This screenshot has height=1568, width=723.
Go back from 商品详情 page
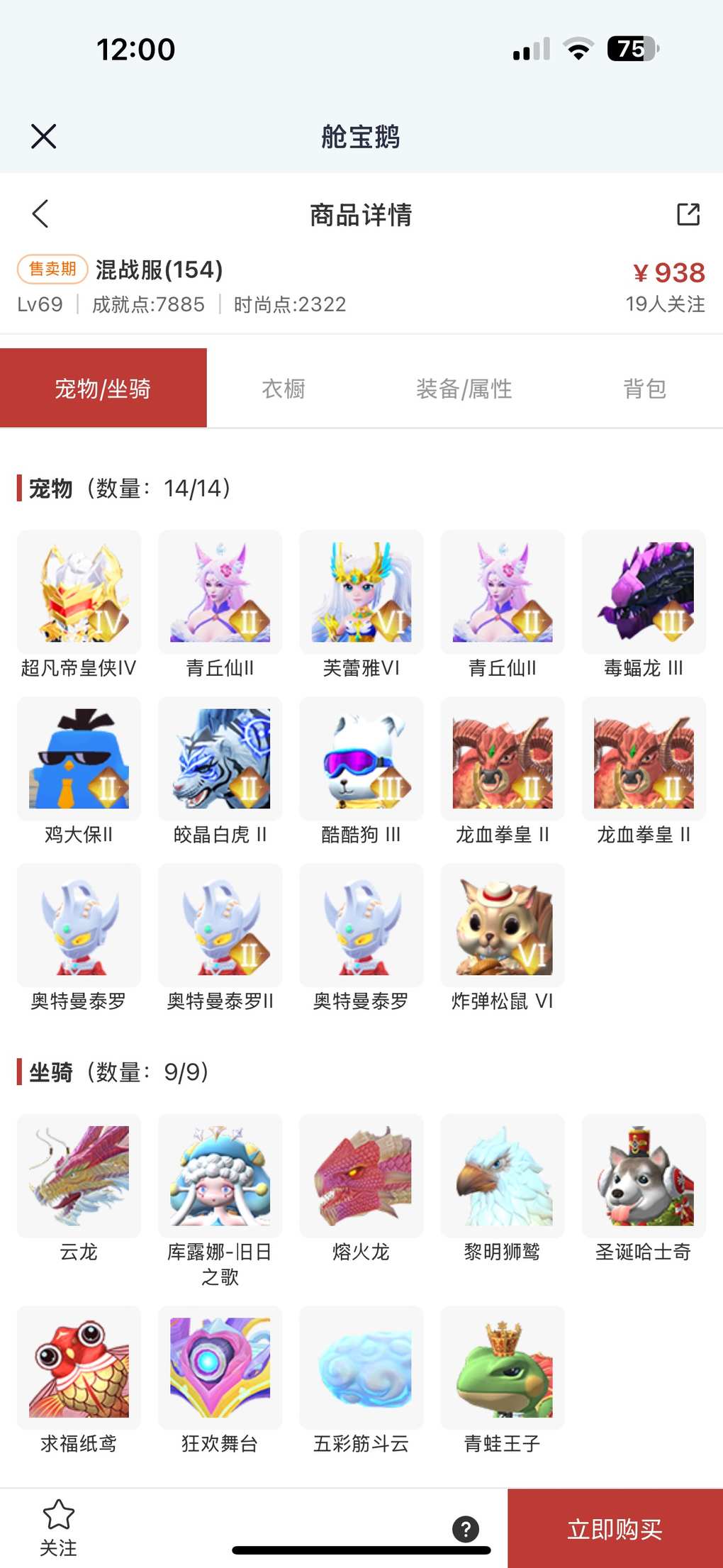click(40, 213)
